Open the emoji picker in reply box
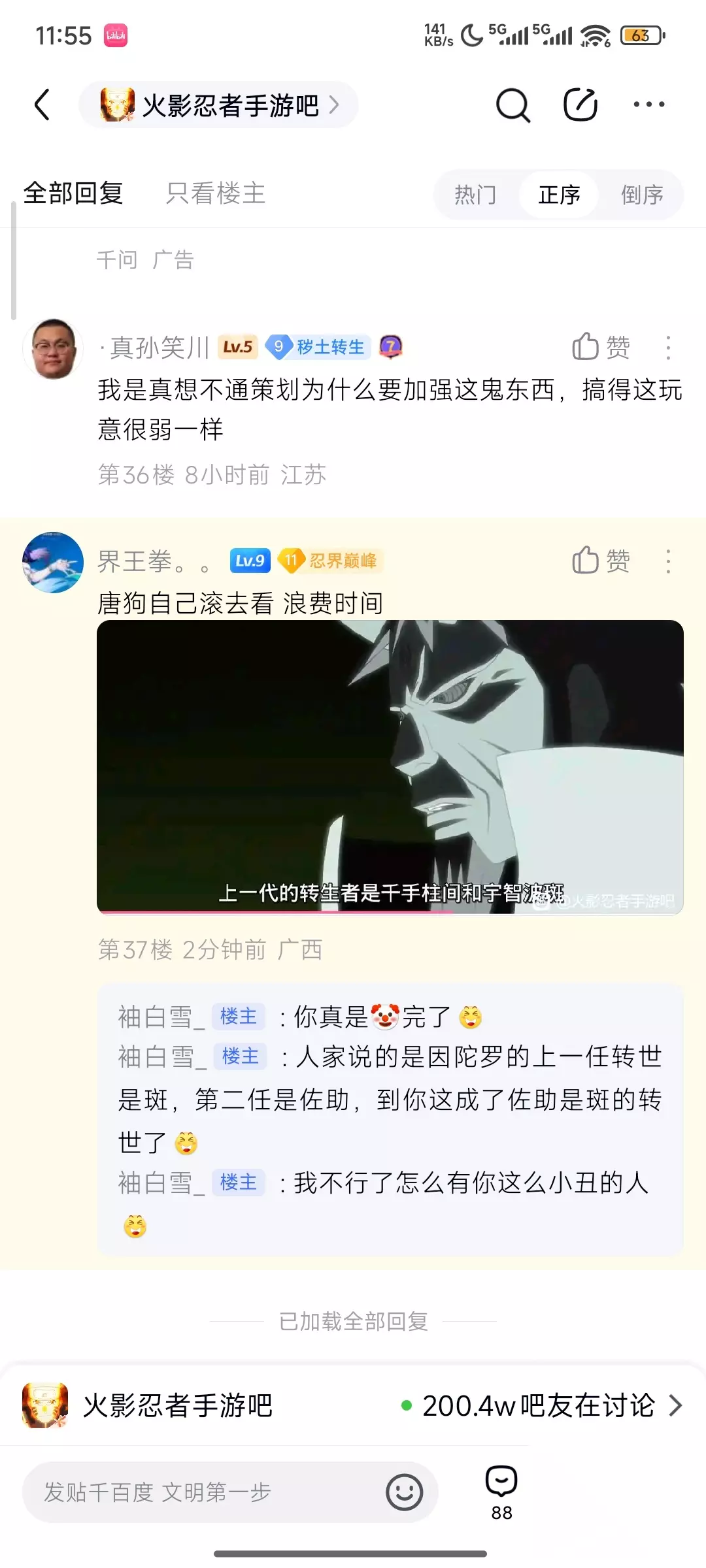 click(405, 1492)
